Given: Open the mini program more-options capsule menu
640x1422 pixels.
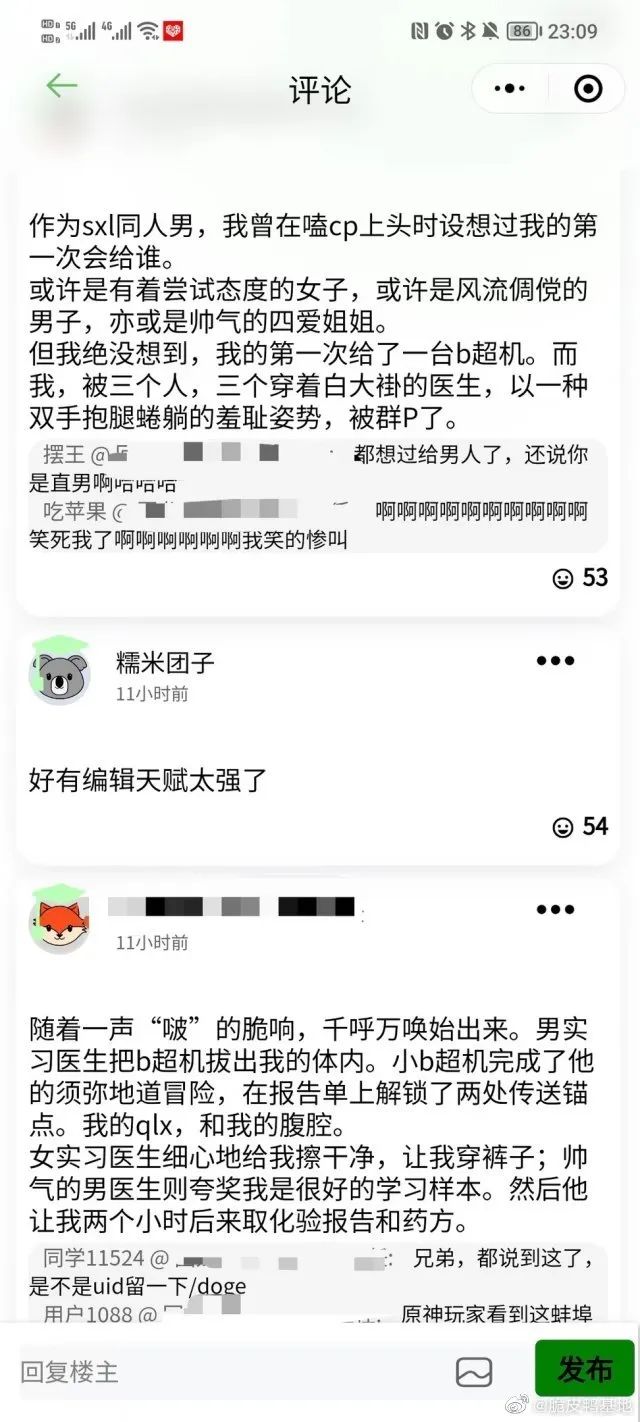Looking at the screenshot, I should pos(510,89).
